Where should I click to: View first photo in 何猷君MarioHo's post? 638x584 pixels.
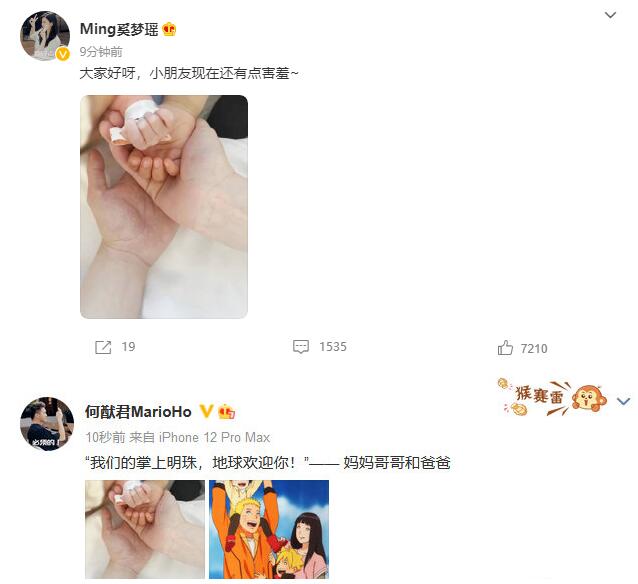point(144,530)
